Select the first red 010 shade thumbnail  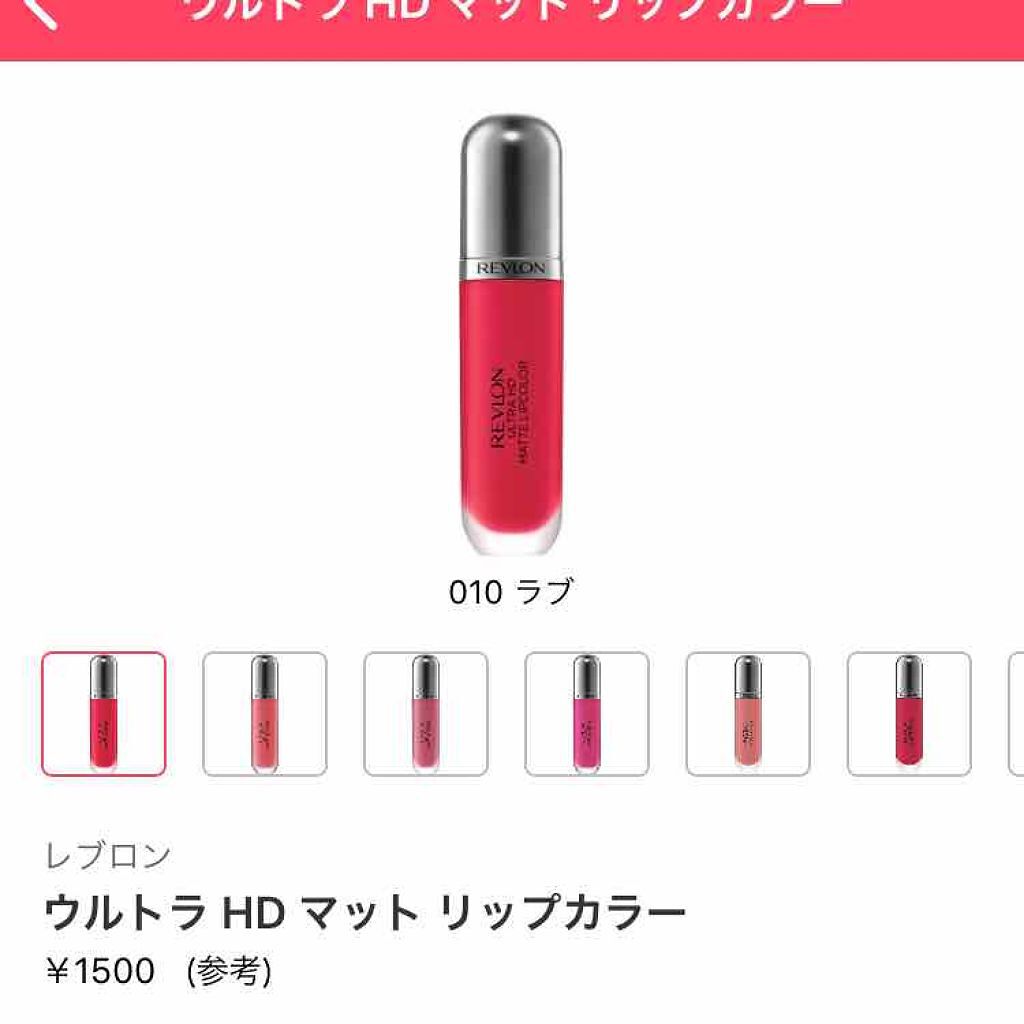[104, 714]
